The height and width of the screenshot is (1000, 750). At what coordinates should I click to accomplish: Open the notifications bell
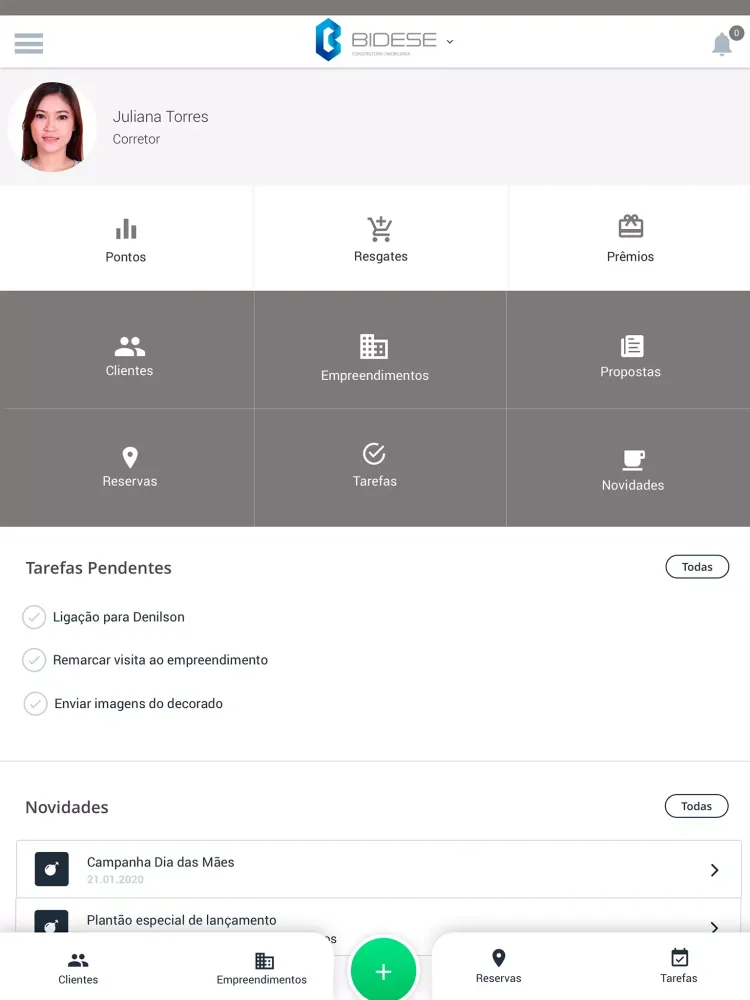(x=722, y=44)
